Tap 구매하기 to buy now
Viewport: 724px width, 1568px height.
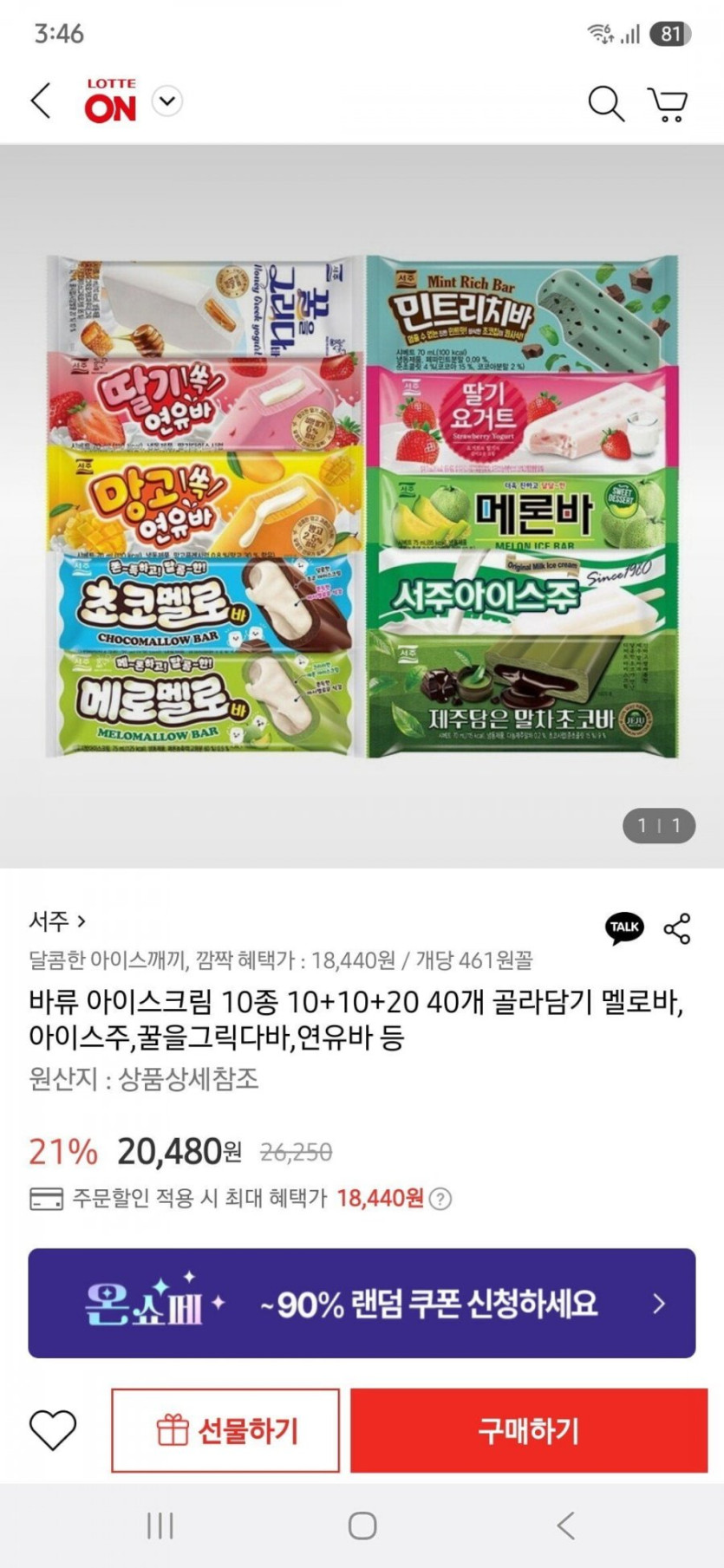(528, 1430)
